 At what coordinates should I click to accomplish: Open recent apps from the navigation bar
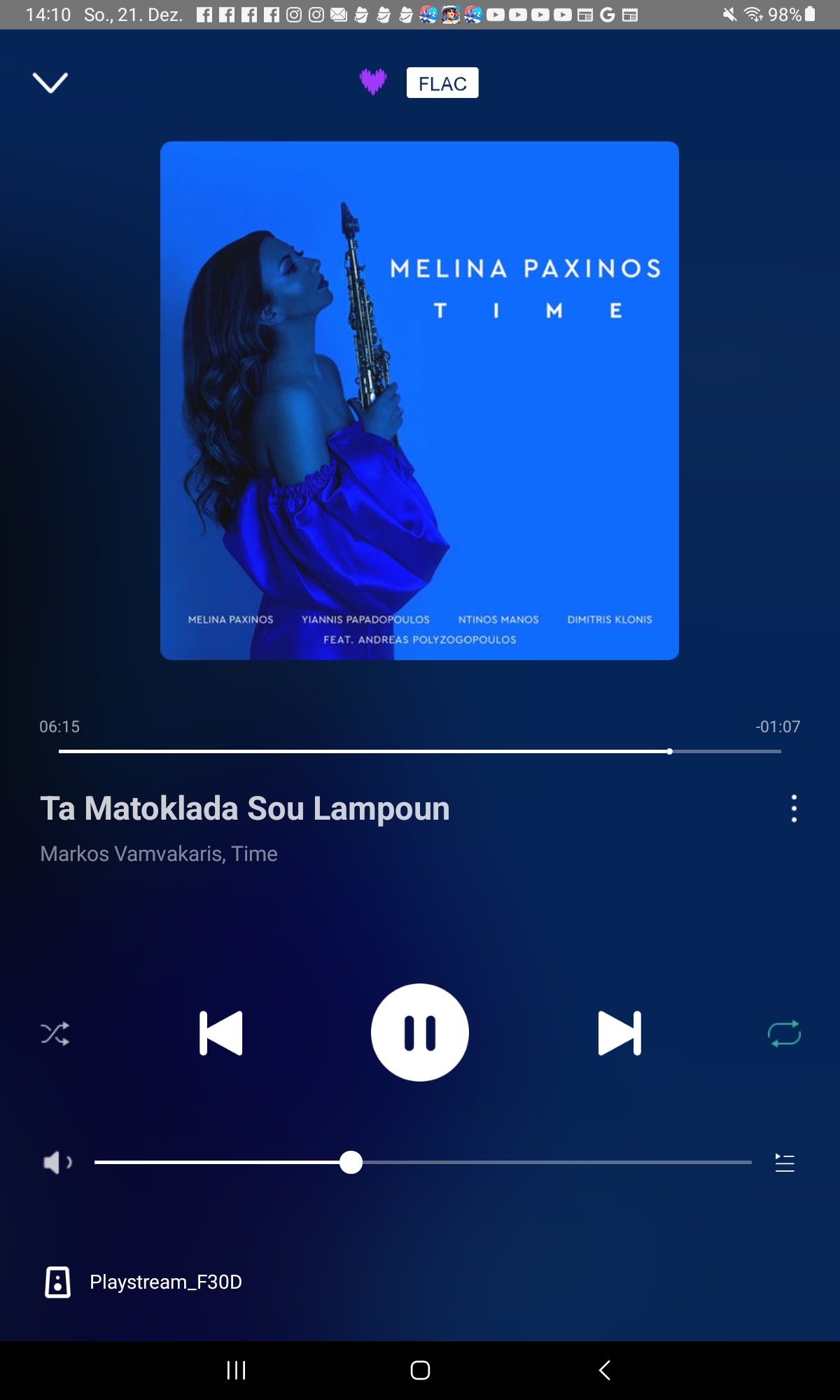click(237, 1370)
